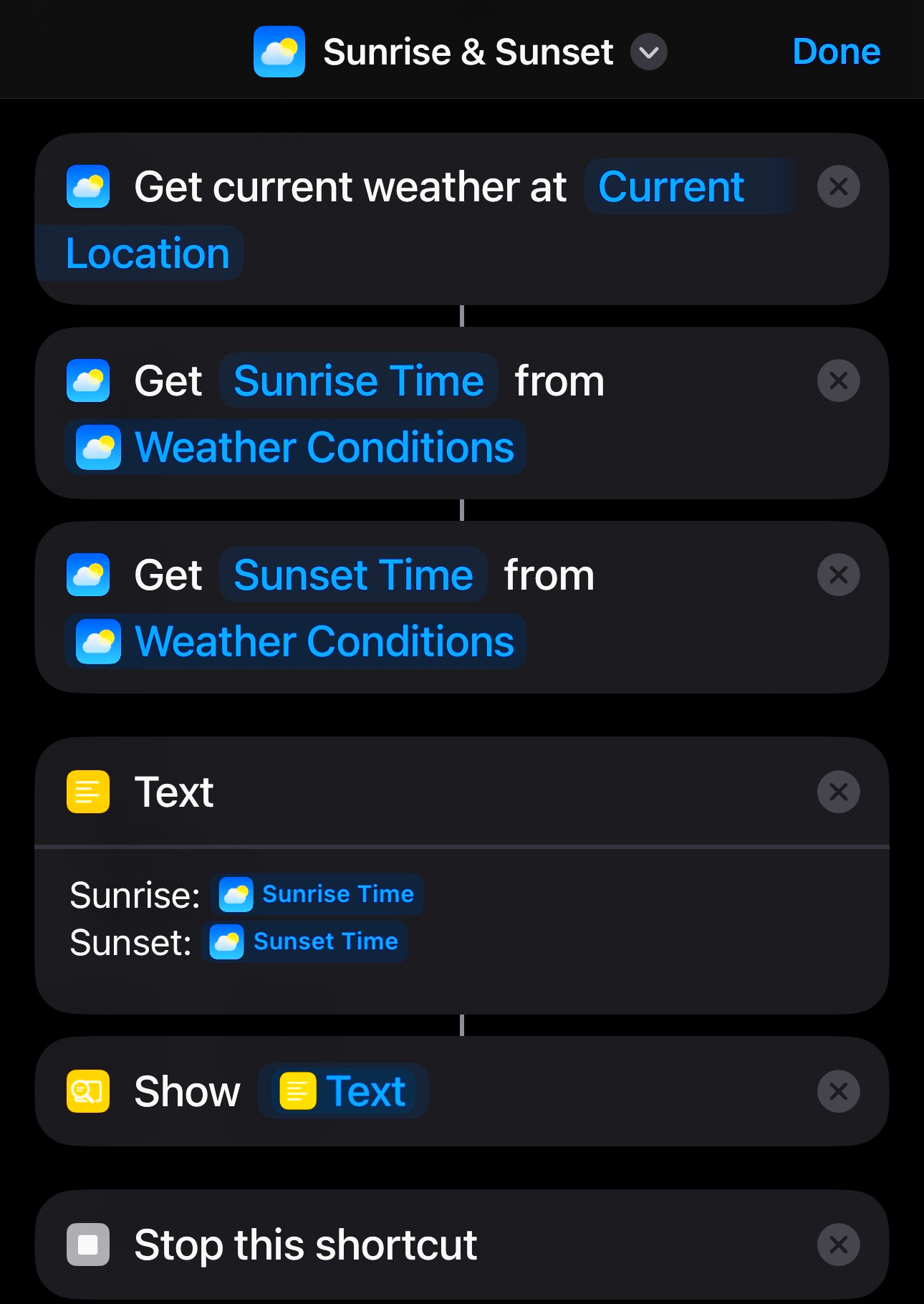Remove the Get current weather action
The height and width of the screenshot is (1304, 924).
[x=838, y=187]
